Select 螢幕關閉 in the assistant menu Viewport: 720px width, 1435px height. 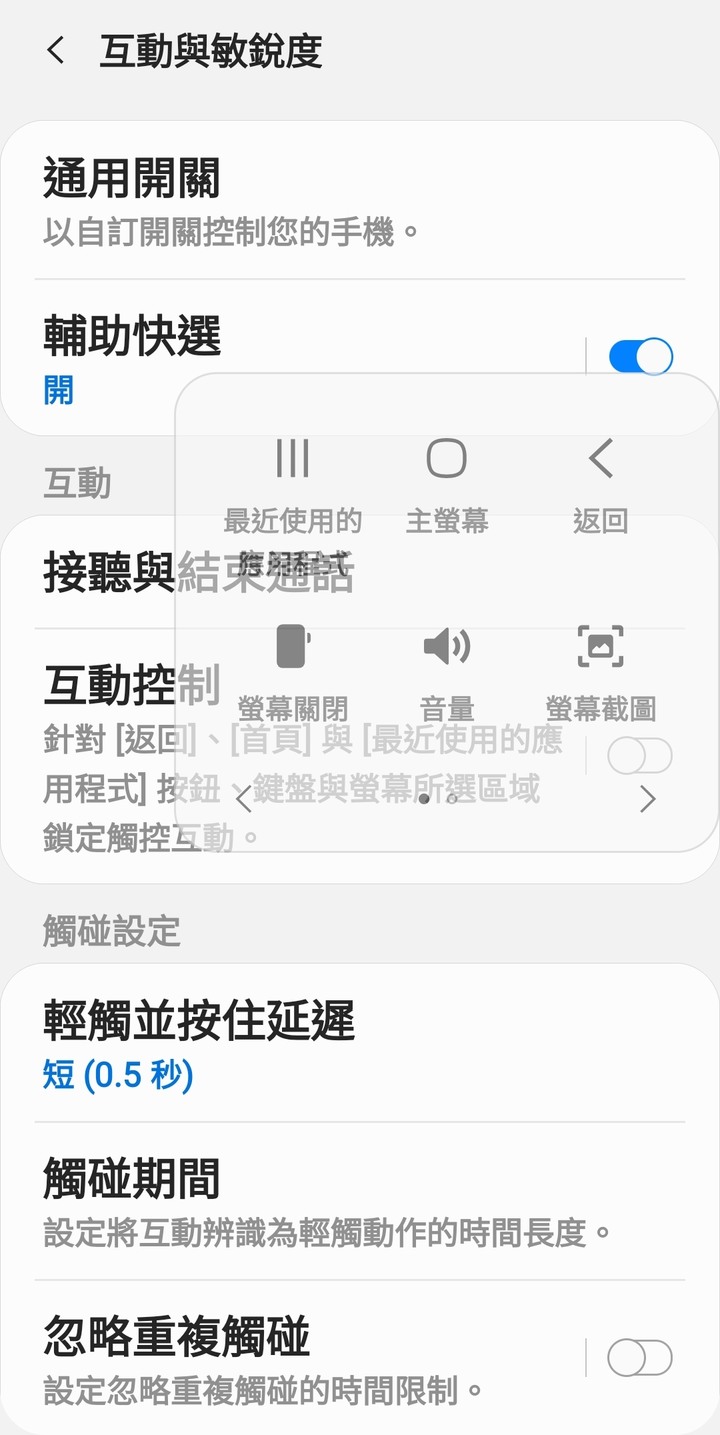pos(292,665)
